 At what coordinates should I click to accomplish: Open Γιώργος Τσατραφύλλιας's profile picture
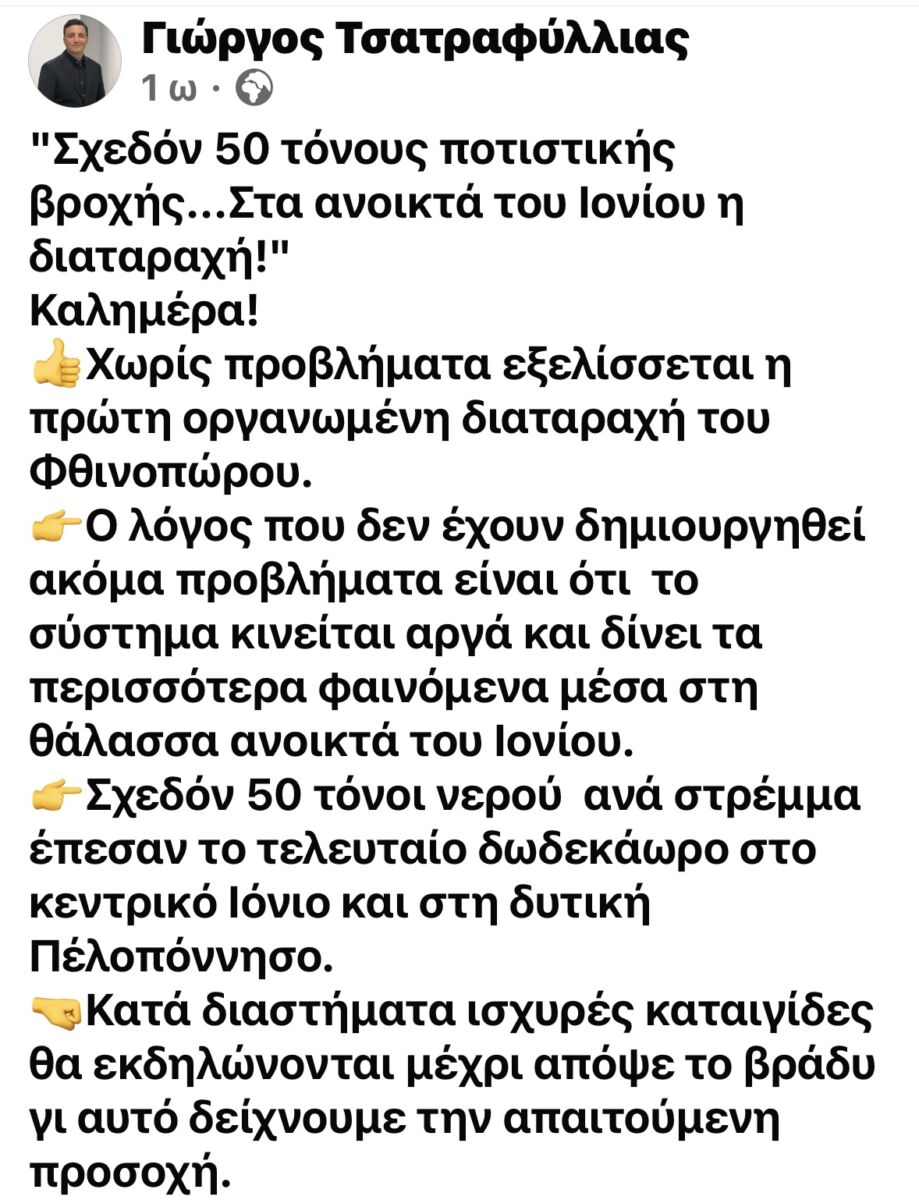73,62
